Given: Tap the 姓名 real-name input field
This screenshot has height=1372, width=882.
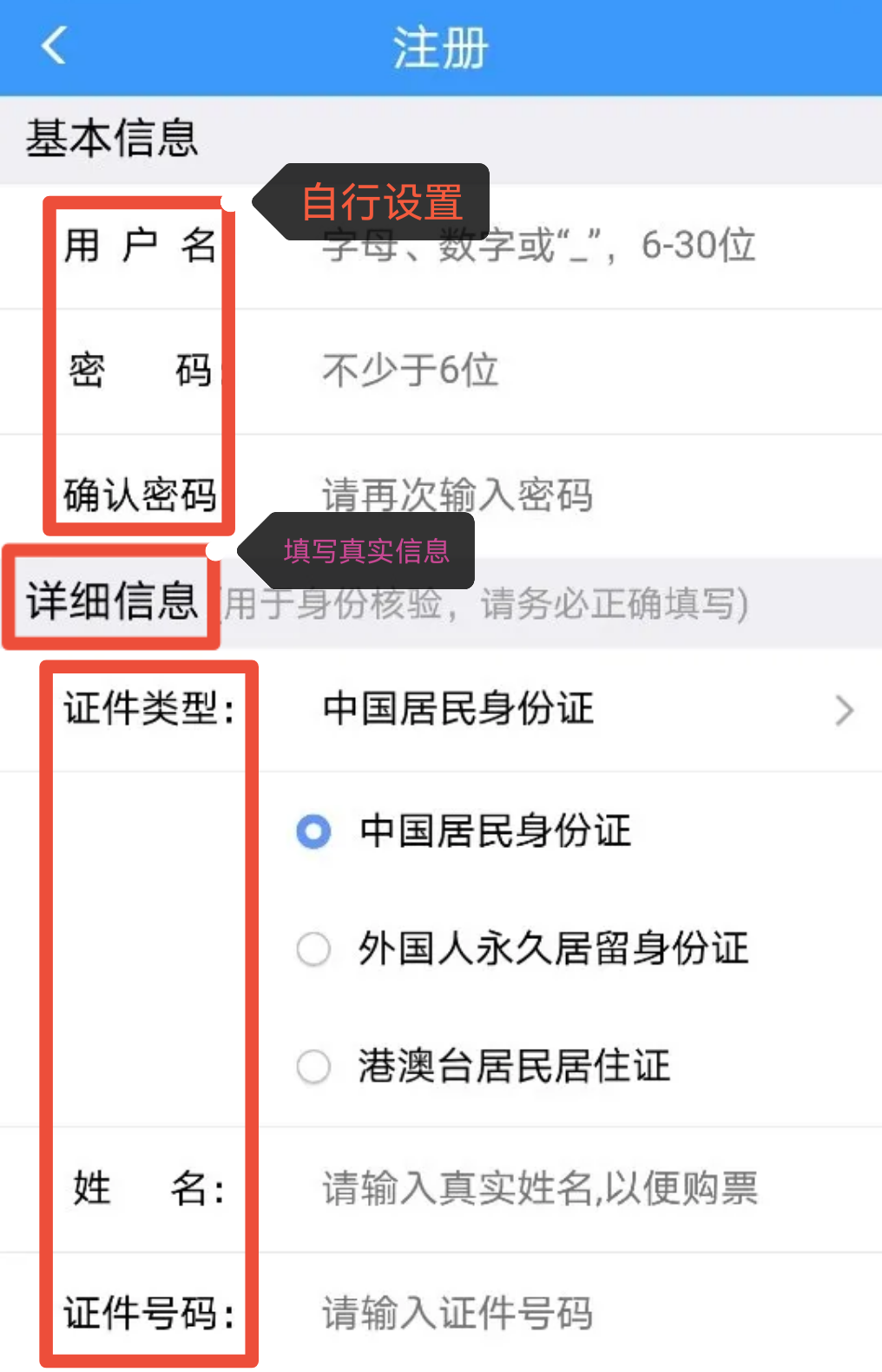Looking at the screenshot, I should 556,1189.
